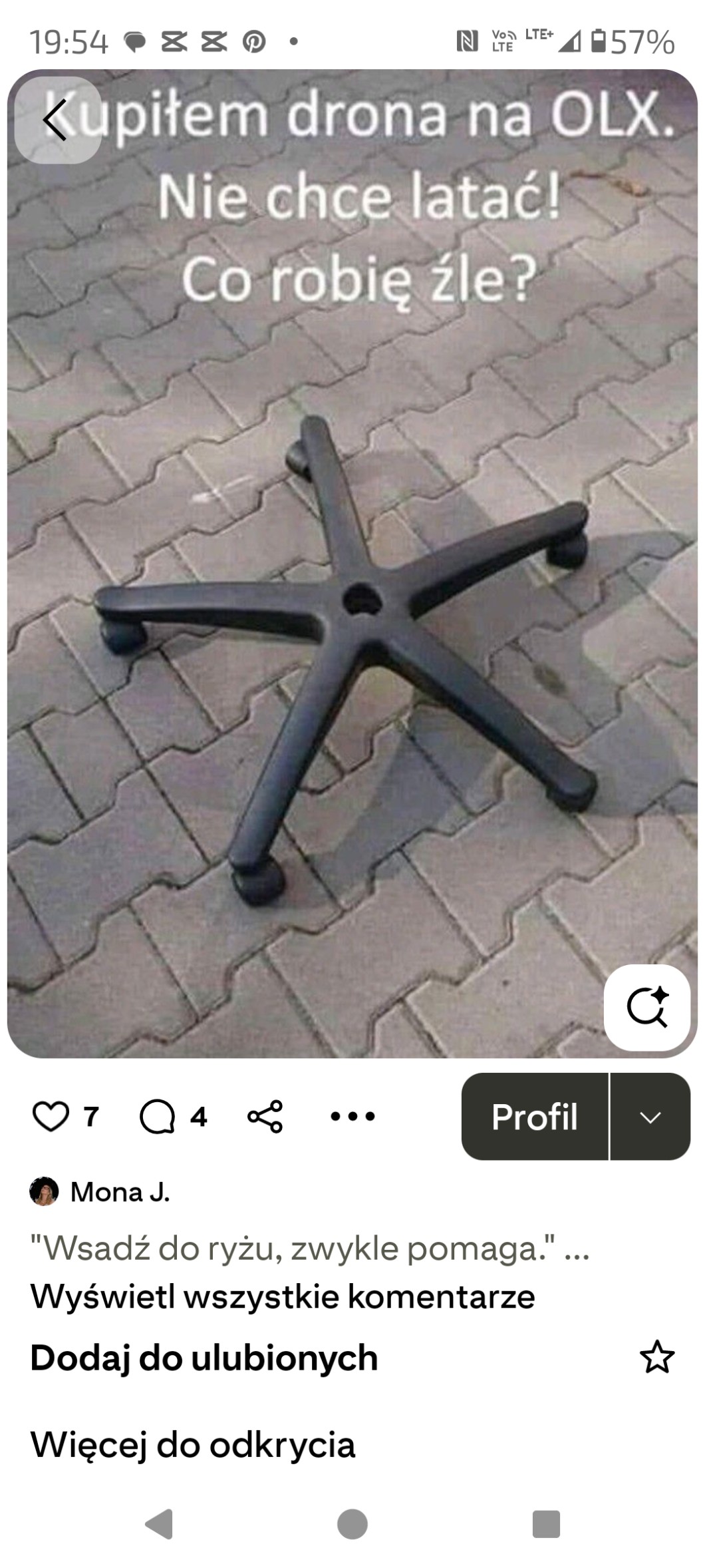This screenshot has width=705, height=1568.
Task: Tap the system home button
Action: pos(352,1523)
